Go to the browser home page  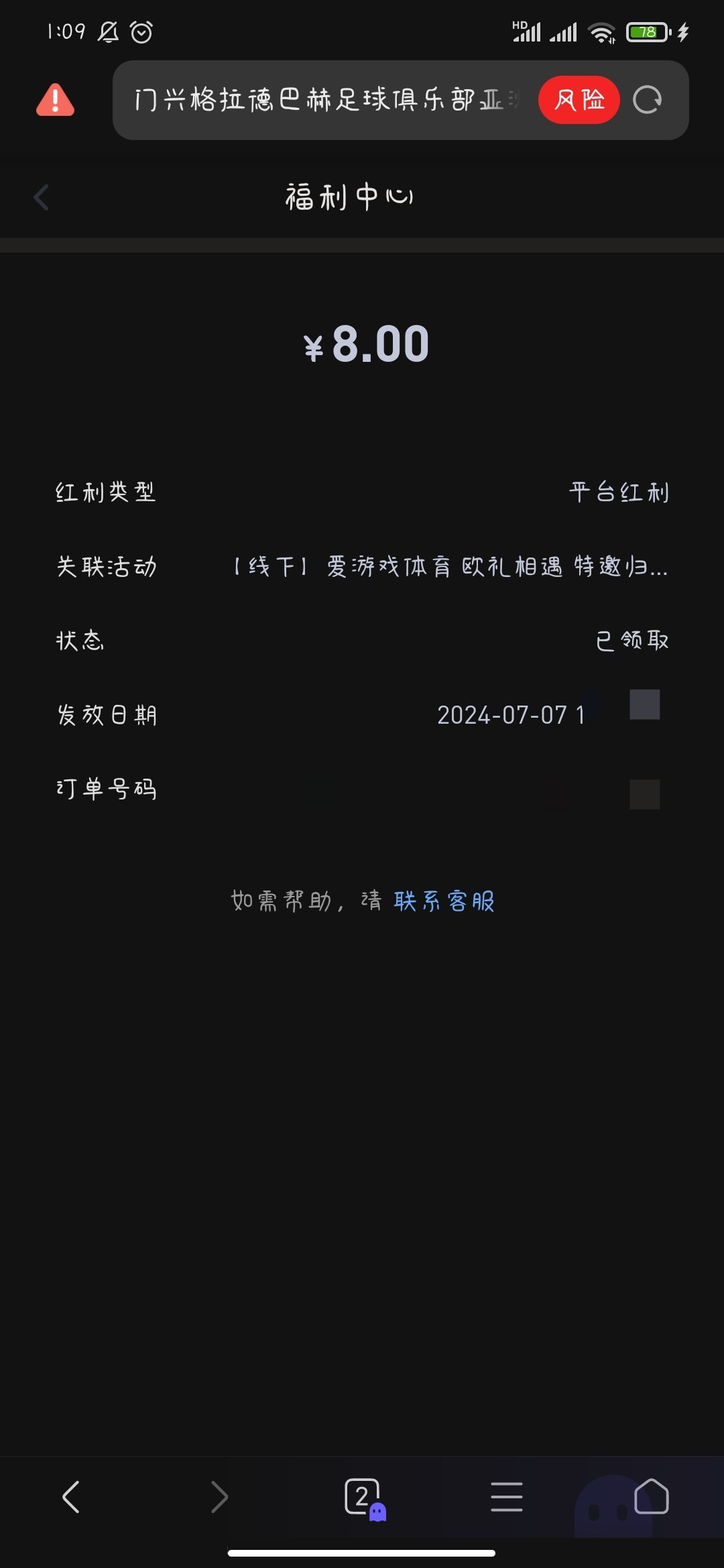pyautogui.click(x=652, y=1496)
